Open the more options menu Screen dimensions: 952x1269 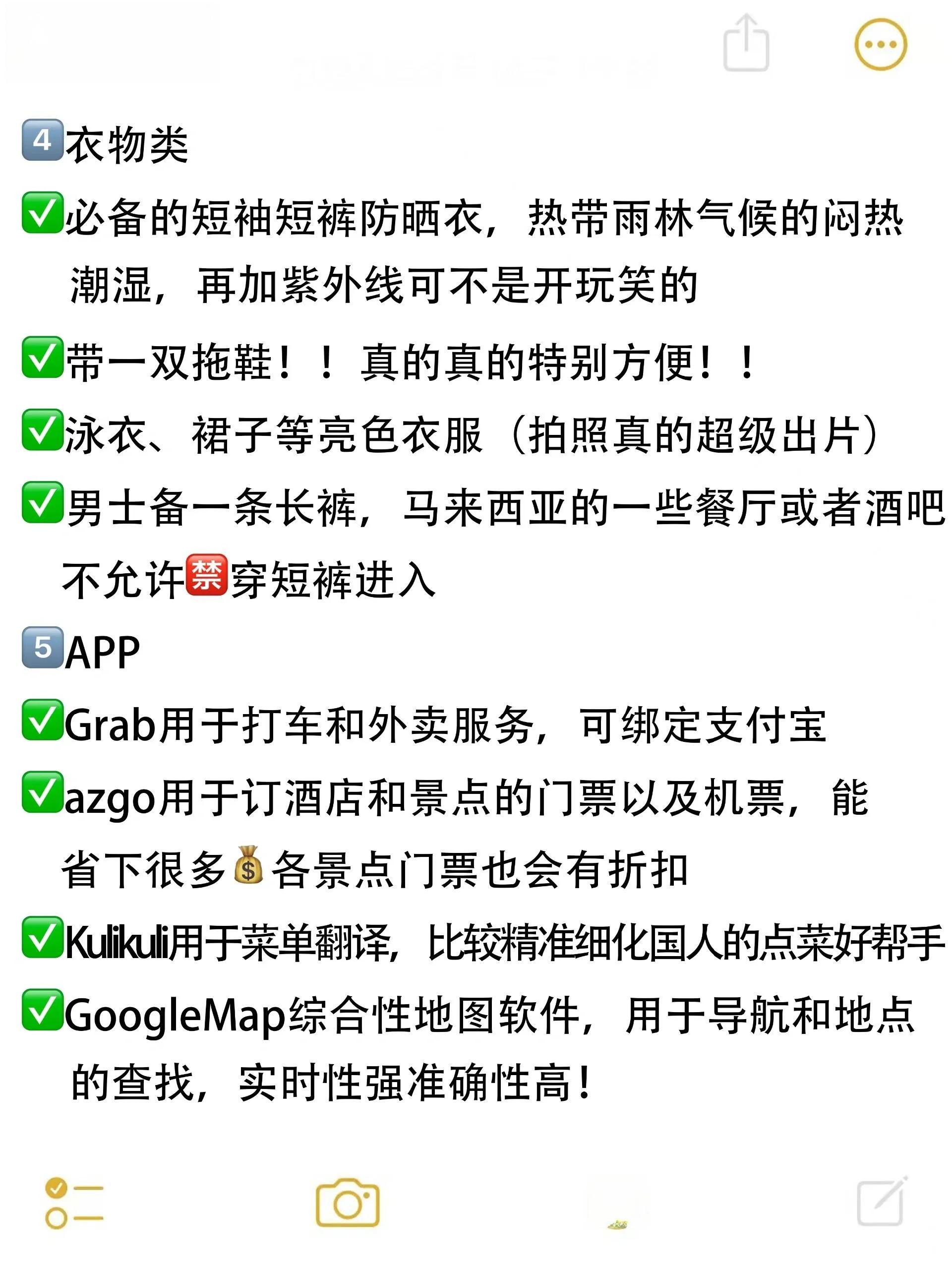pyautogui.click(x=880, y=44)
